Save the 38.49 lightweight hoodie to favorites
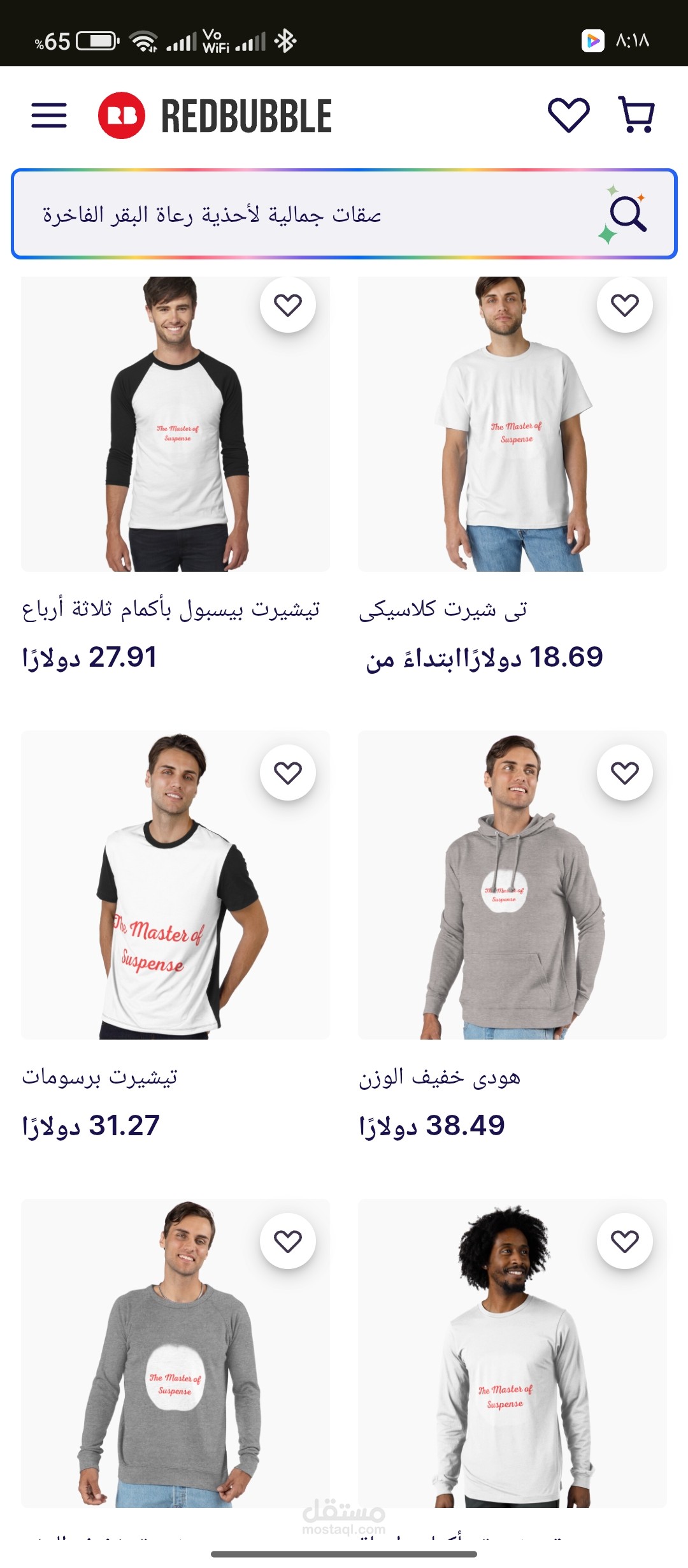688x1568 pixels. click(x=624, y=773)
